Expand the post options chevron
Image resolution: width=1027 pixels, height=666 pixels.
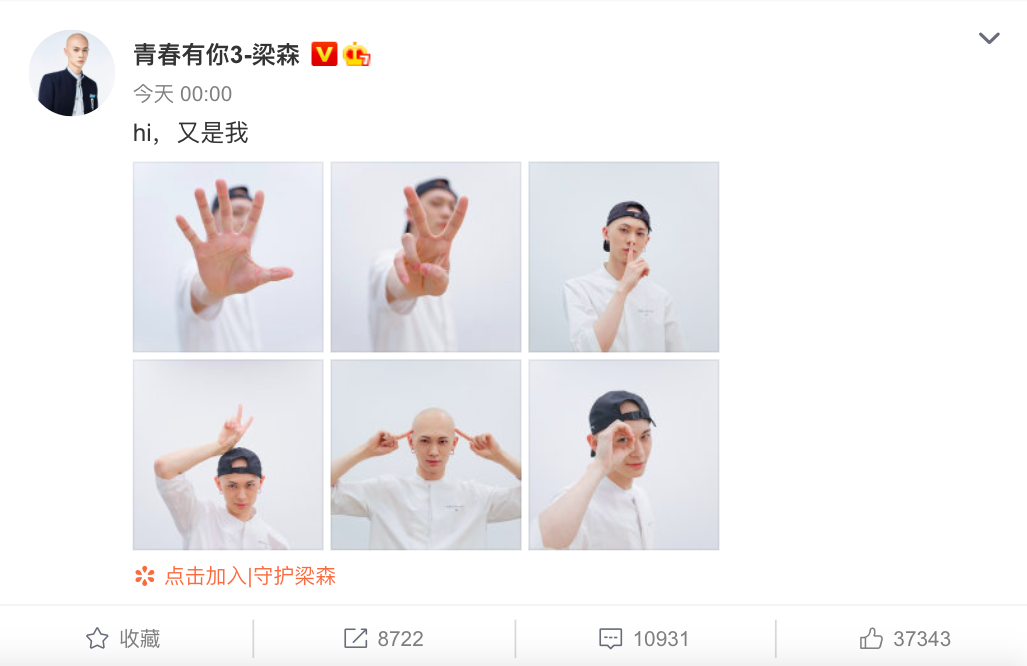coord(988,39)
